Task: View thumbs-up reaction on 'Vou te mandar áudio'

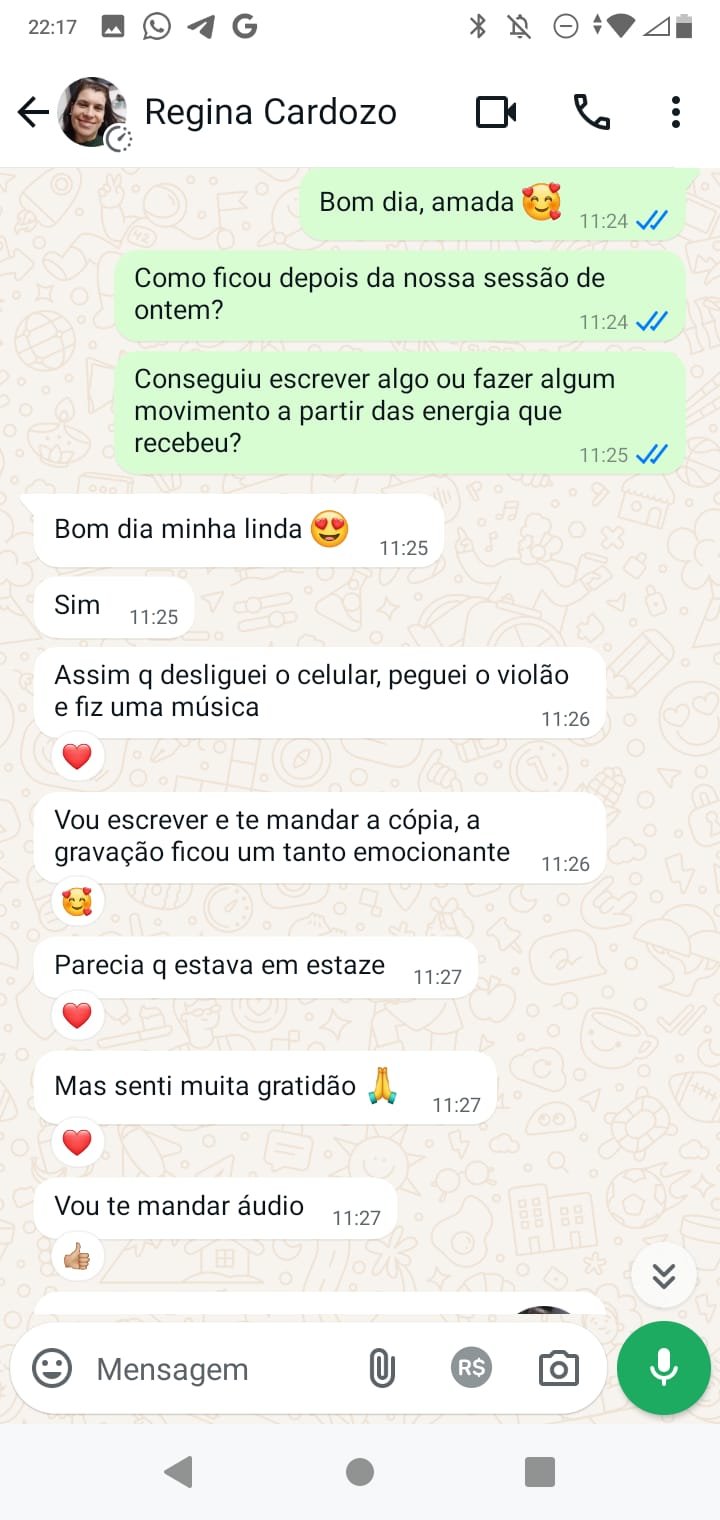Action: point(77,1256)
